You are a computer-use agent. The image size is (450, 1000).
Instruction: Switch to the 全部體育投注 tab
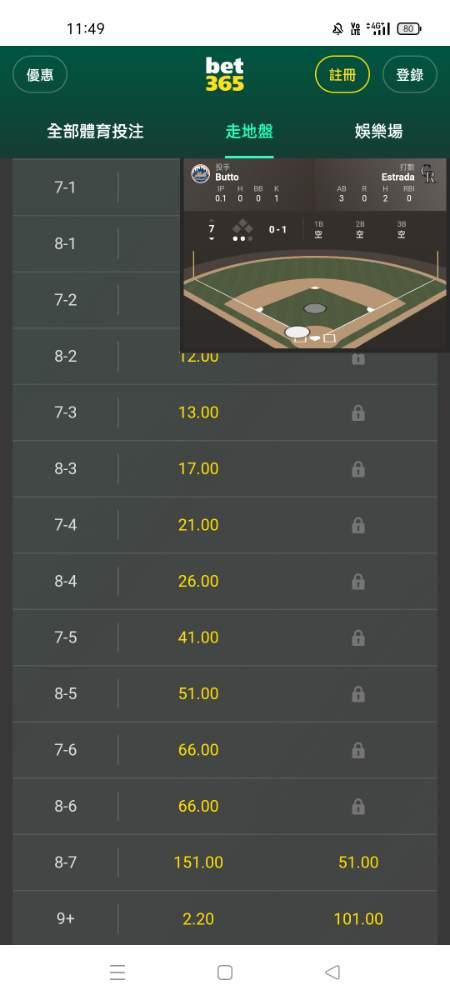click(95, 131)
